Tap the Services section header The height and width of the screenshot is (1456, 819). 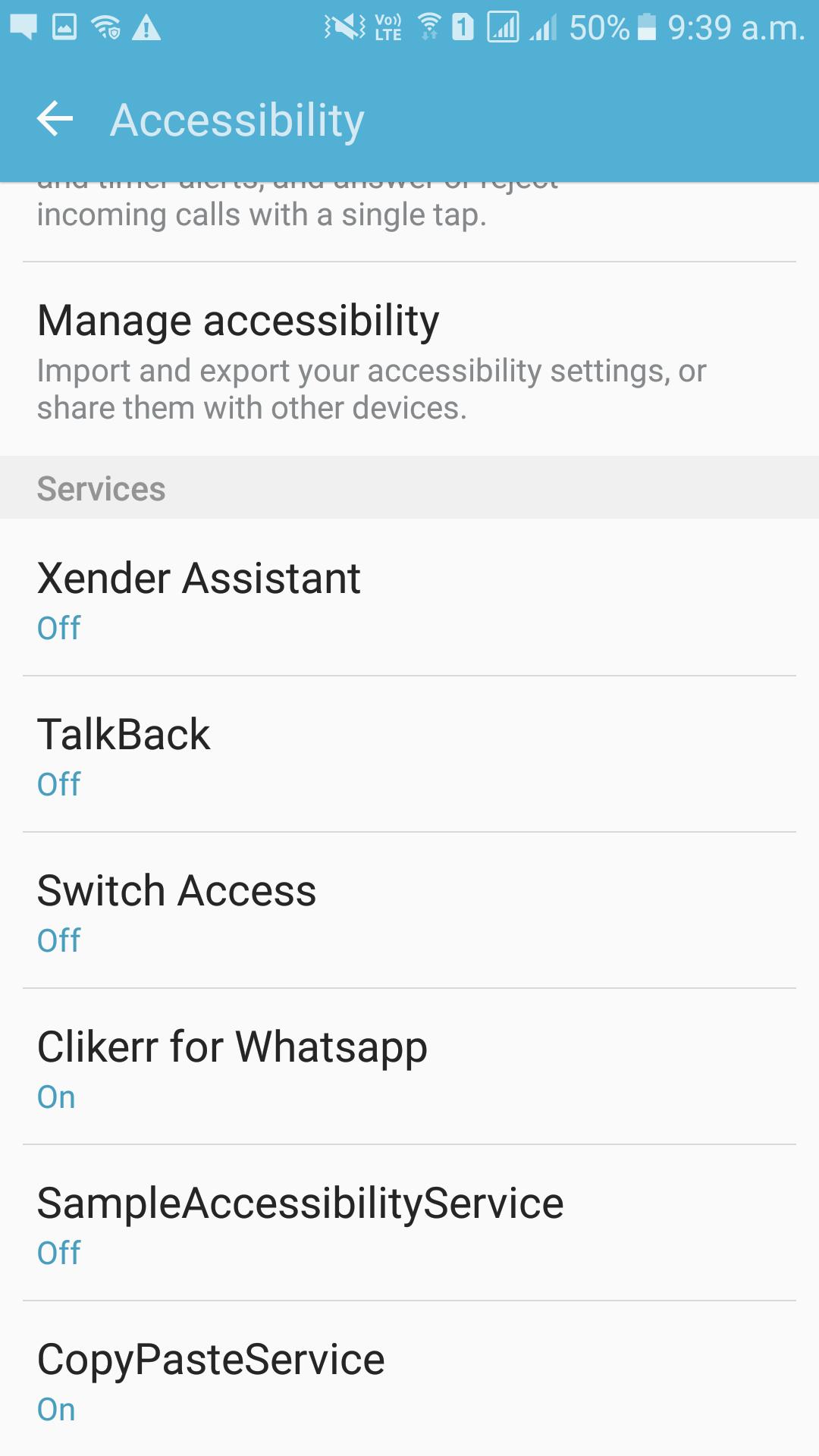(x=102, y=488)
